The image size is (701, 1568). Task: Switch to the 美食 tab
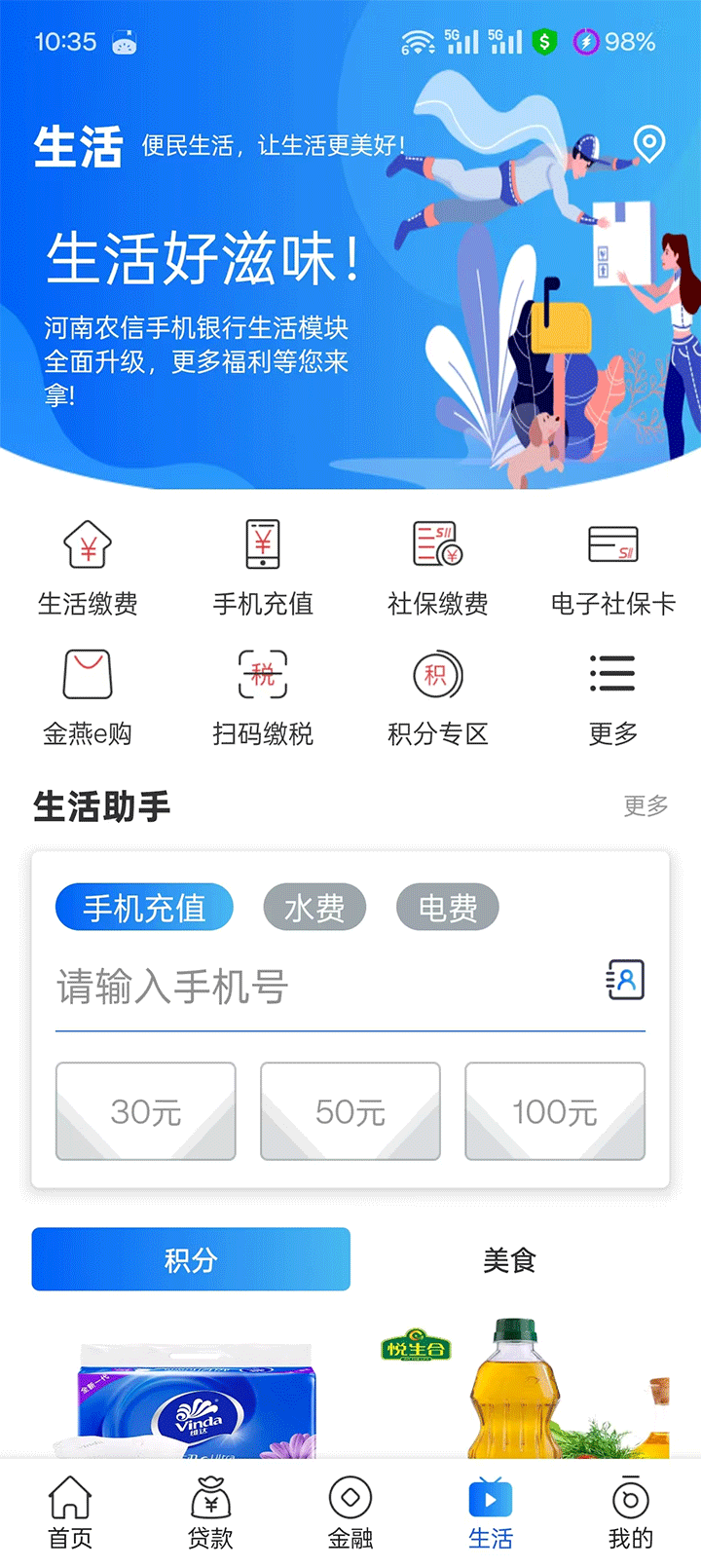click(x=510, y=1259)
